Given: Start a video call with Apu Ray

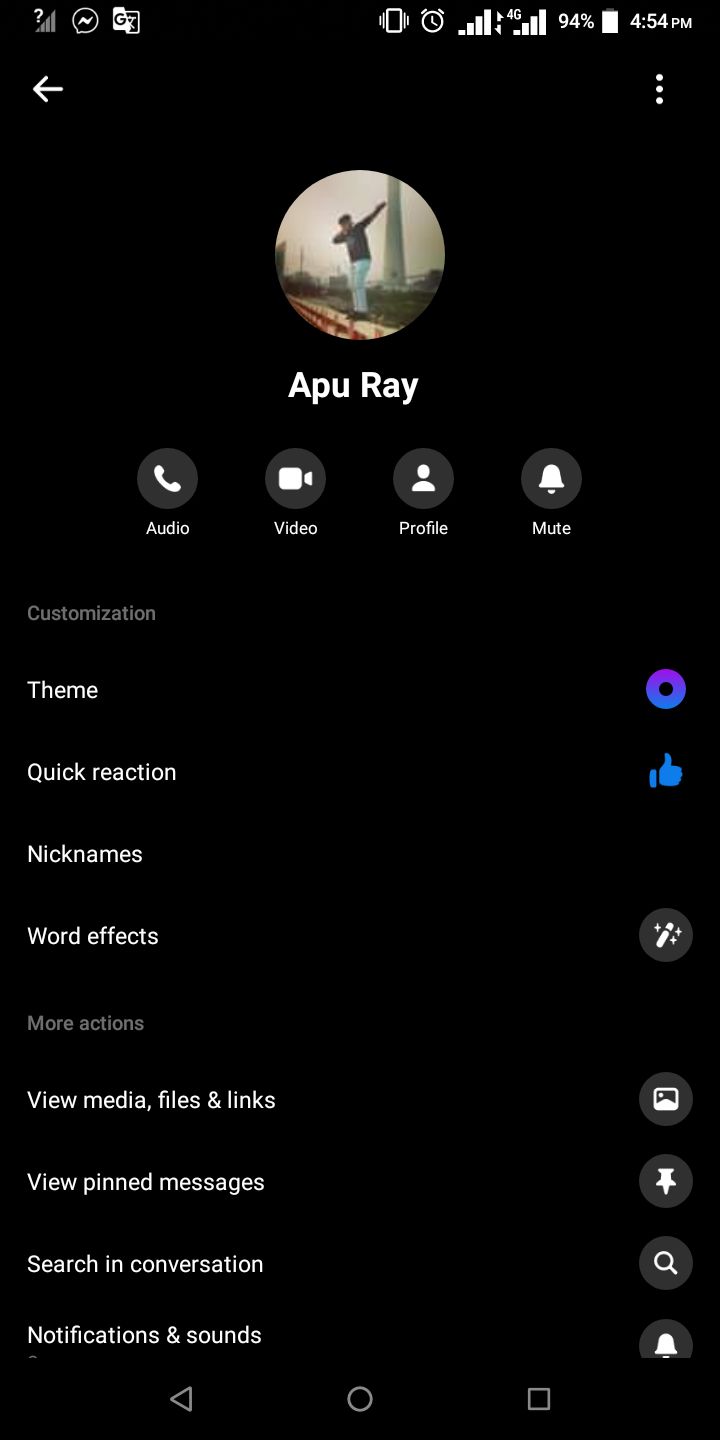Looking at the screenshot, I should click(295, 479).
